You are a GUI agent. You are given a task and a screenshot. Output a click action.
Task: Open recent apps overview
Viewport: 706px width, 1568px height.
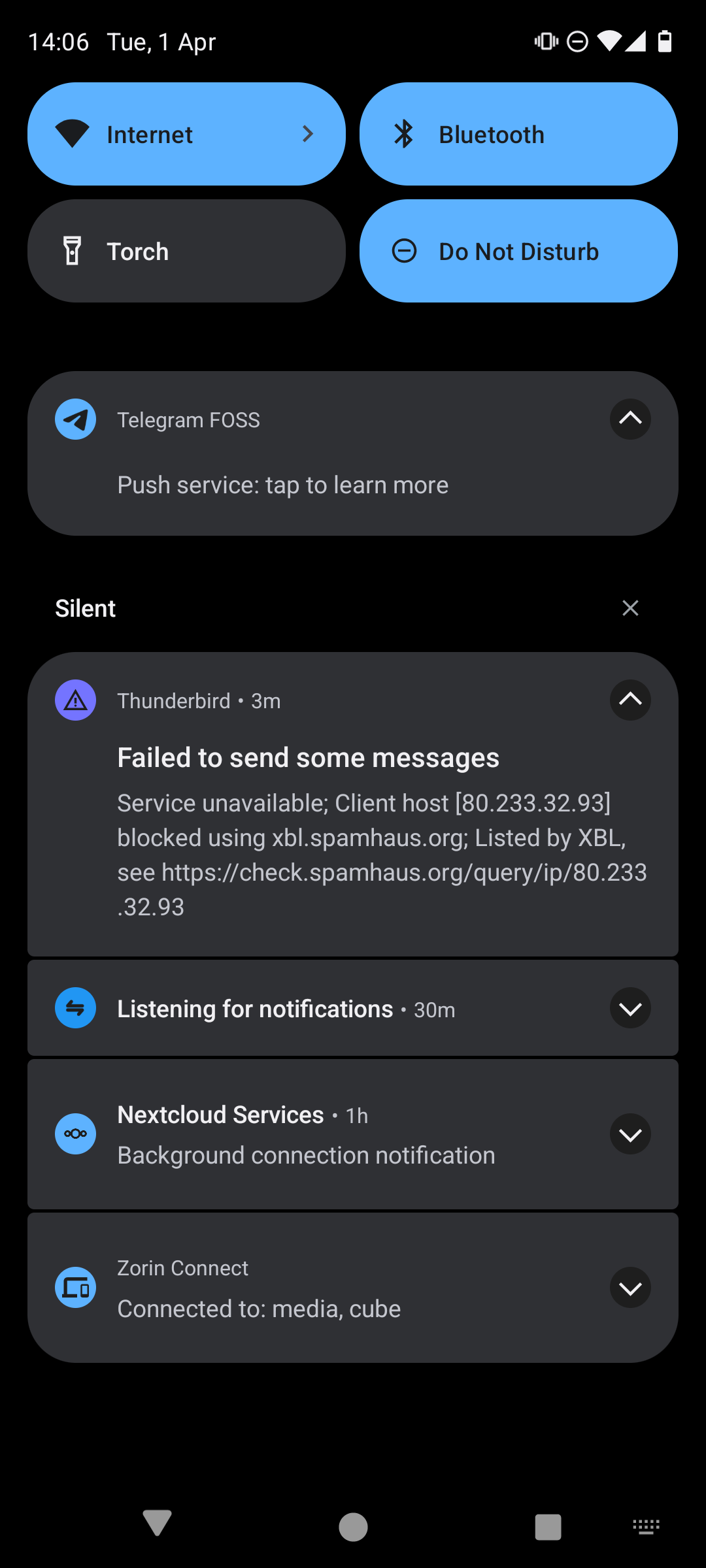click(548, 1527)
